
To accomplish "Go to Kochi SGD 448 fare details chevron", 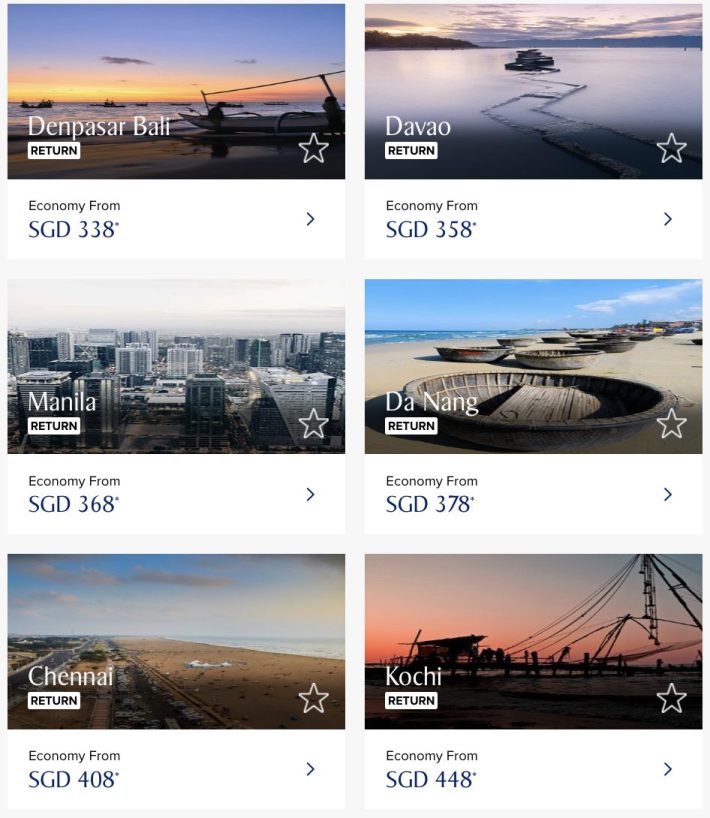I will [x=668, y=769].
